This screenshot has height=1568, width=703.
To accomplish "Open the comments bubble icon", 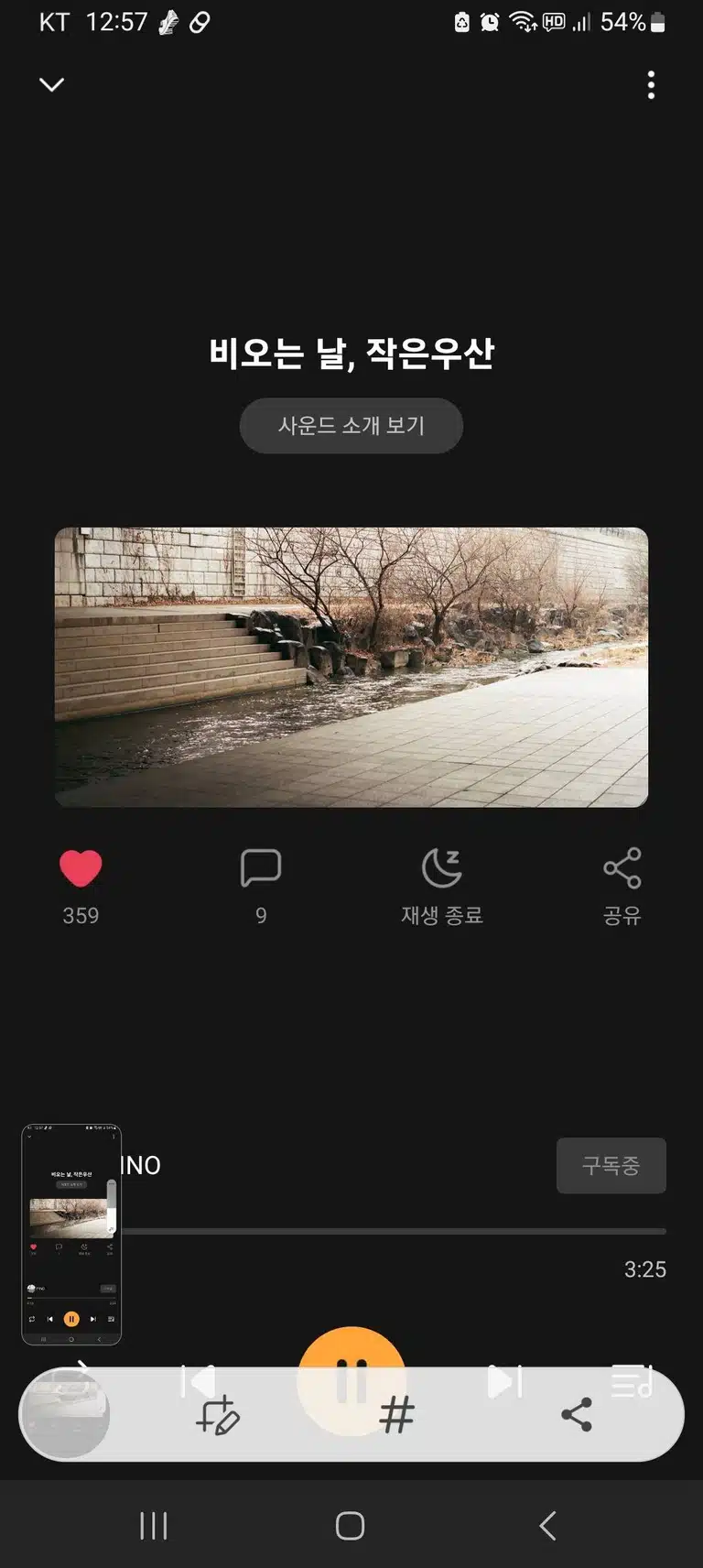I will 261,867.
